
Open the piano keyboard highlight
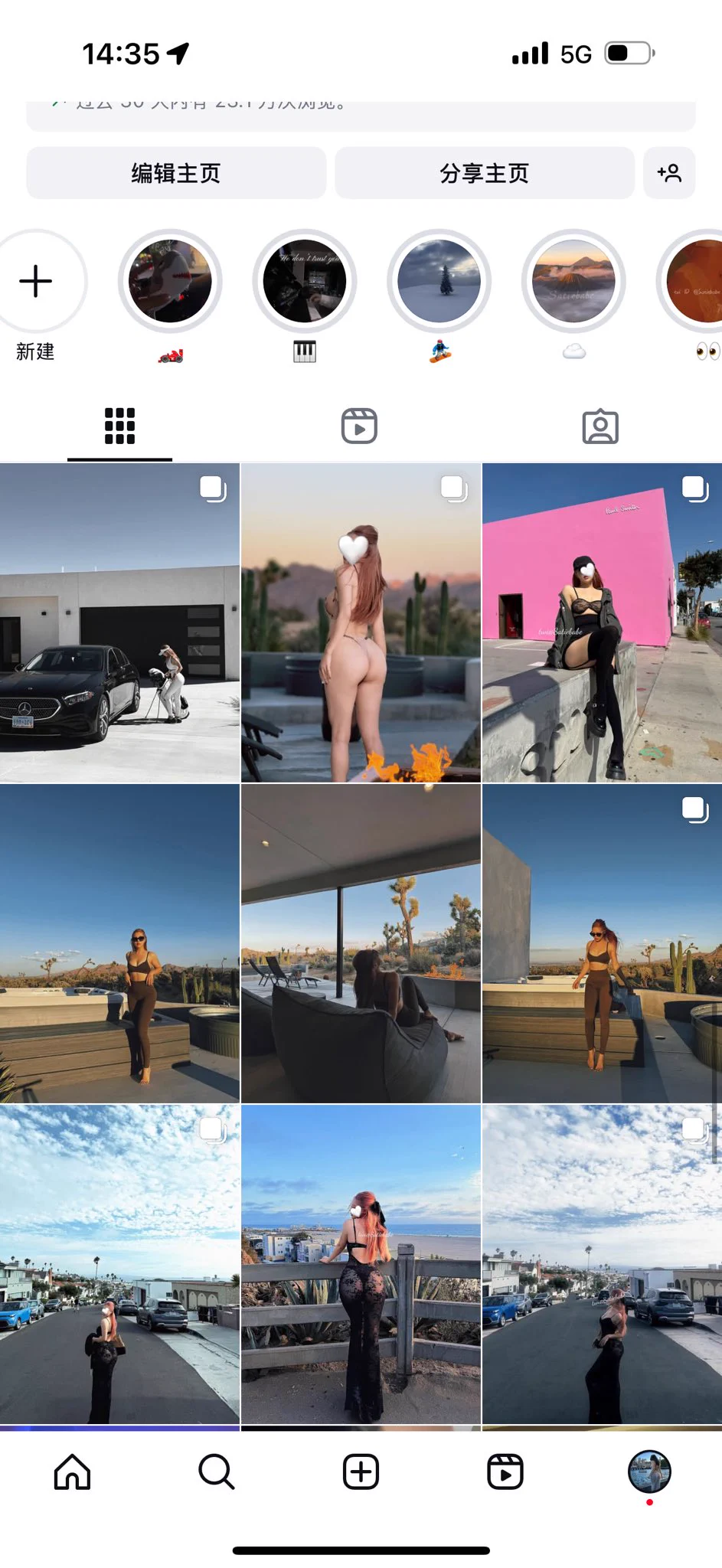(305, 282)
